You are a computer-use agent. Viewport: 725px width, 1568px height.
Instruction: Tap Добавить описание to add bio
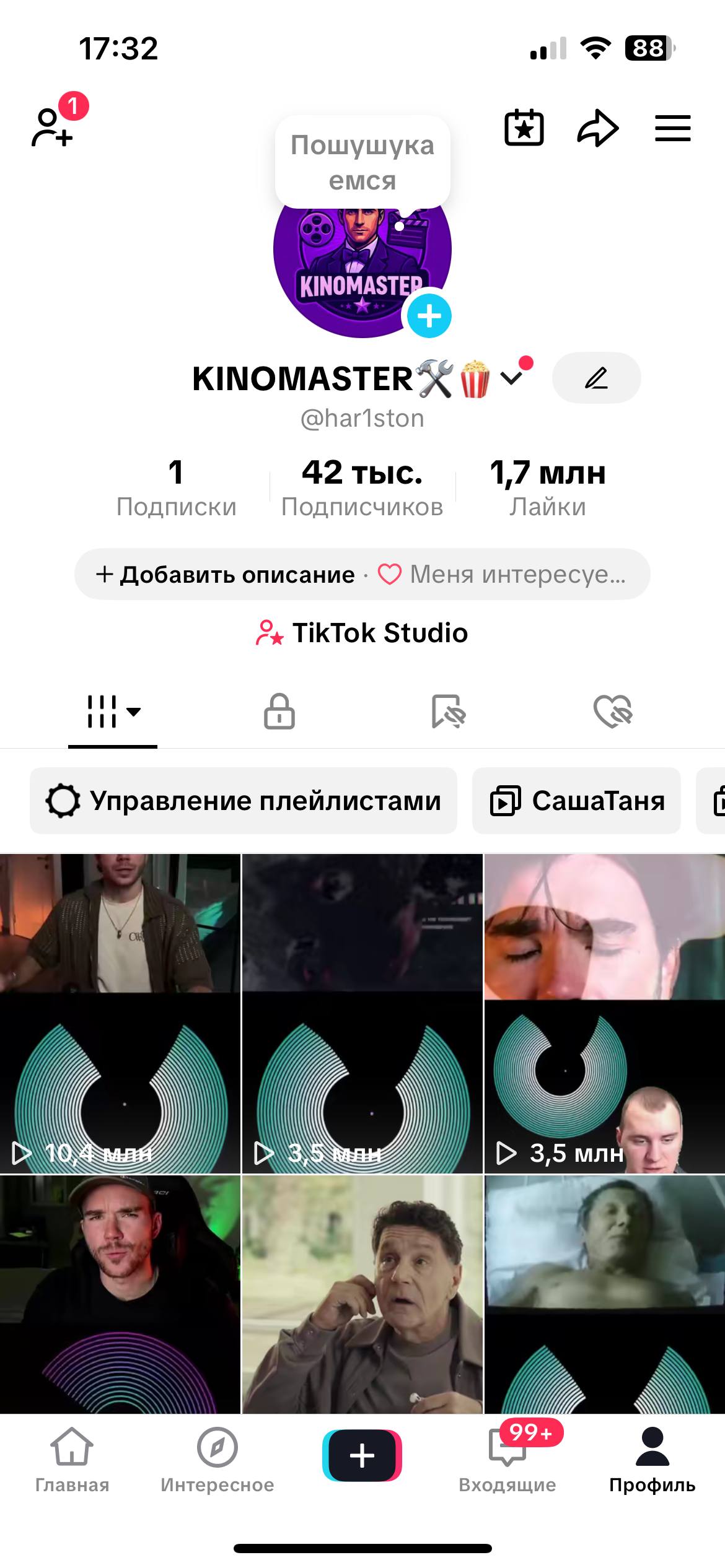[x=226, y=575]
